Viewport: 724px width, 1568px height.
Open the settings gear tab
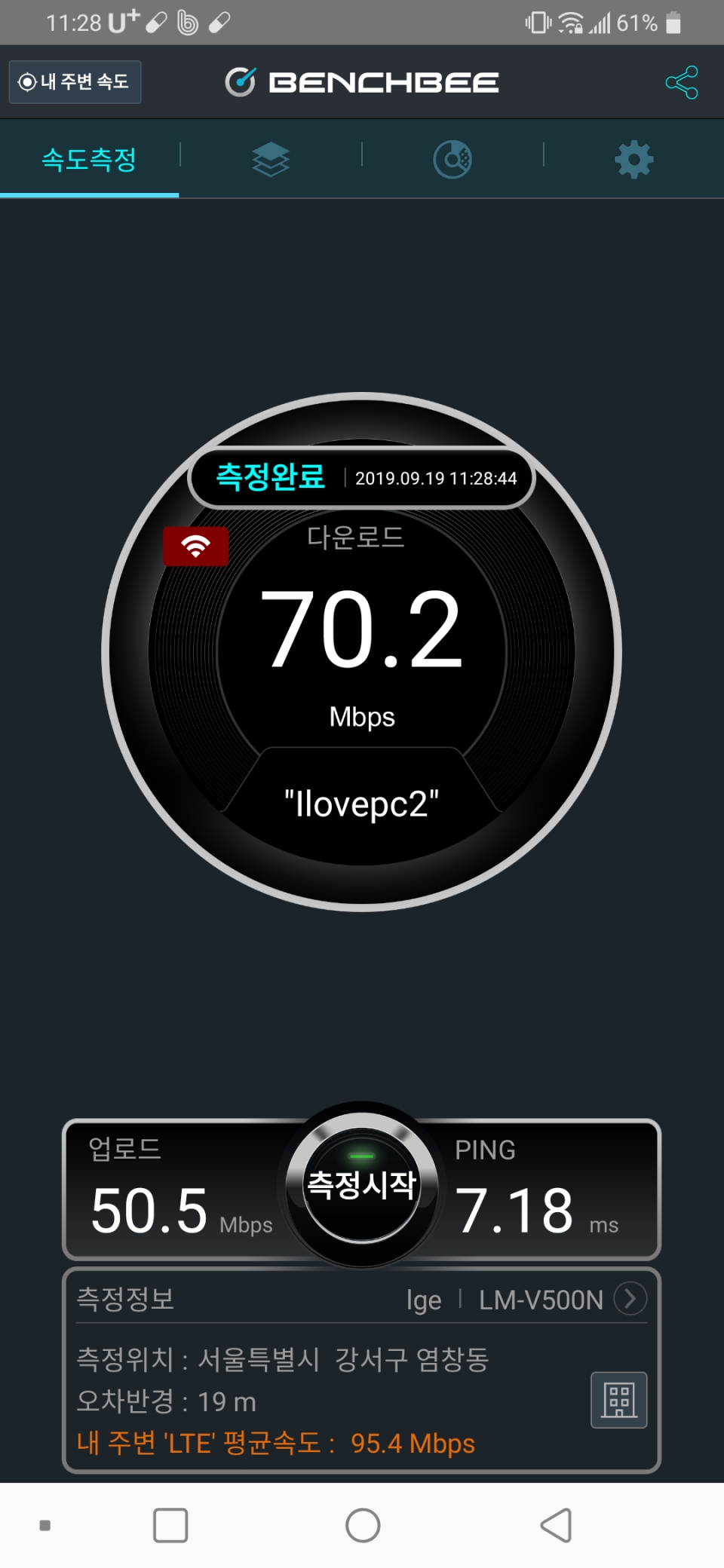tap(633, 160)
